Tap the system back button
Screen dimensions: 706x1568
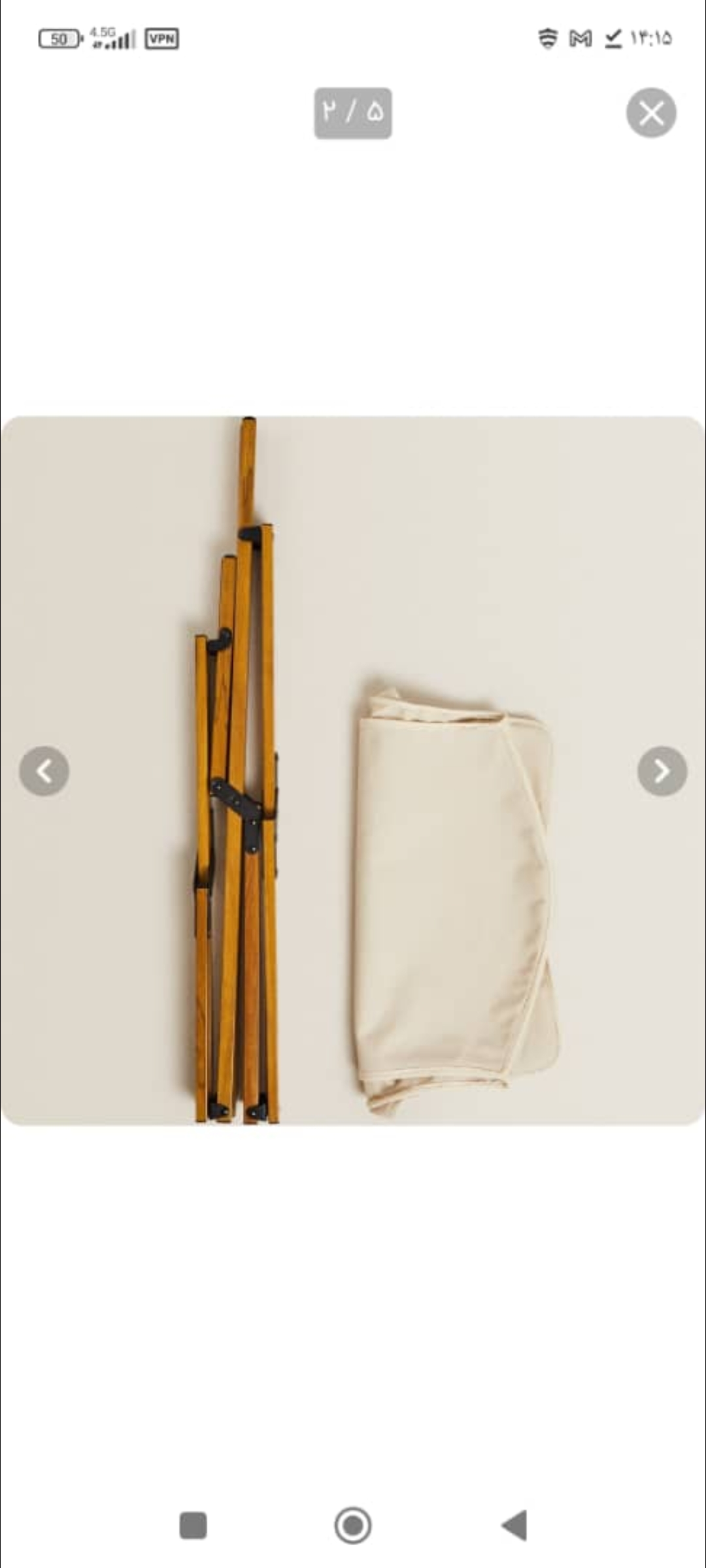[514, 1526]
